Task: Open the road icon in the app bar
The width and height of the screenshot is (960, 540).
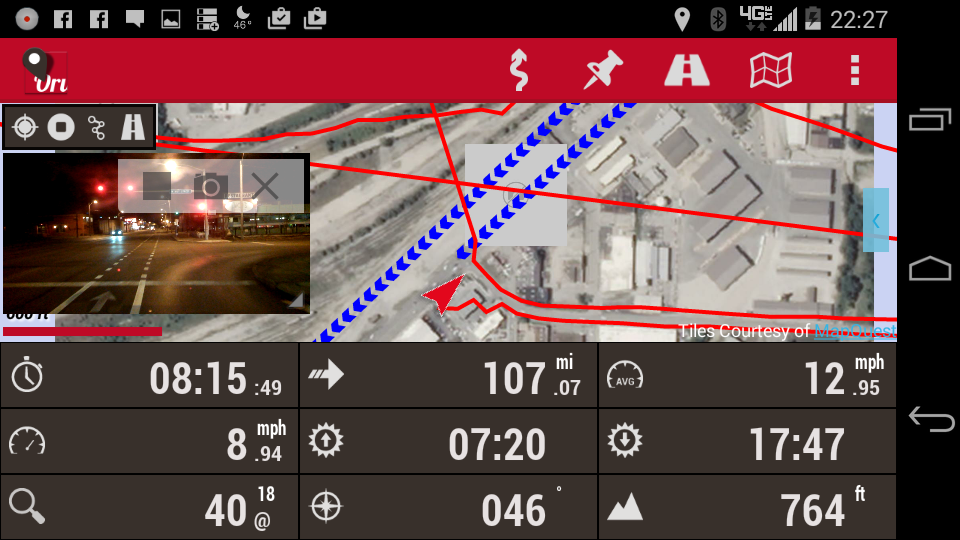Action: coord(687,70)
